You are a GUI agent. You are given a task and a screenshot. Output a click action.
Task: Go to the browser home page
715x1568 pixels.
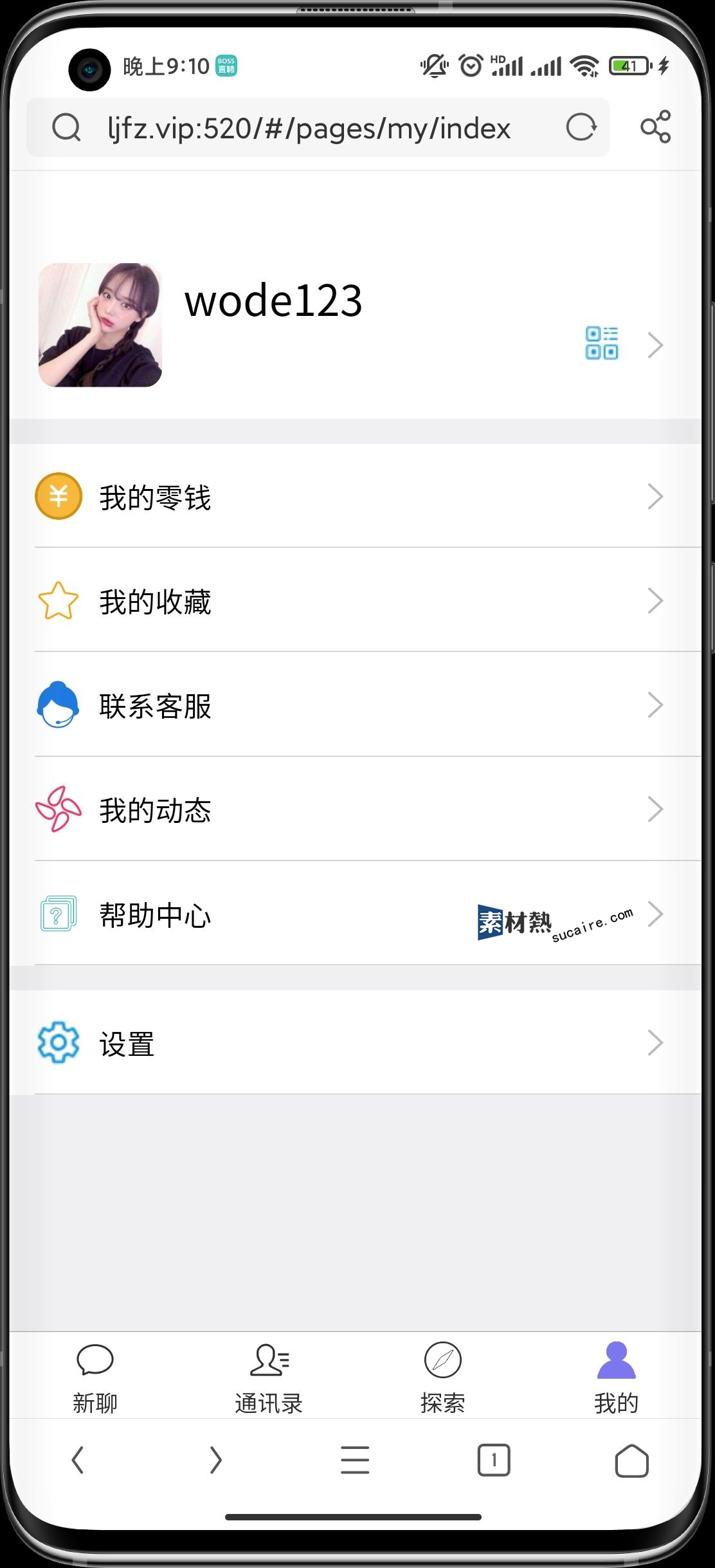(x=631, y=1460)
